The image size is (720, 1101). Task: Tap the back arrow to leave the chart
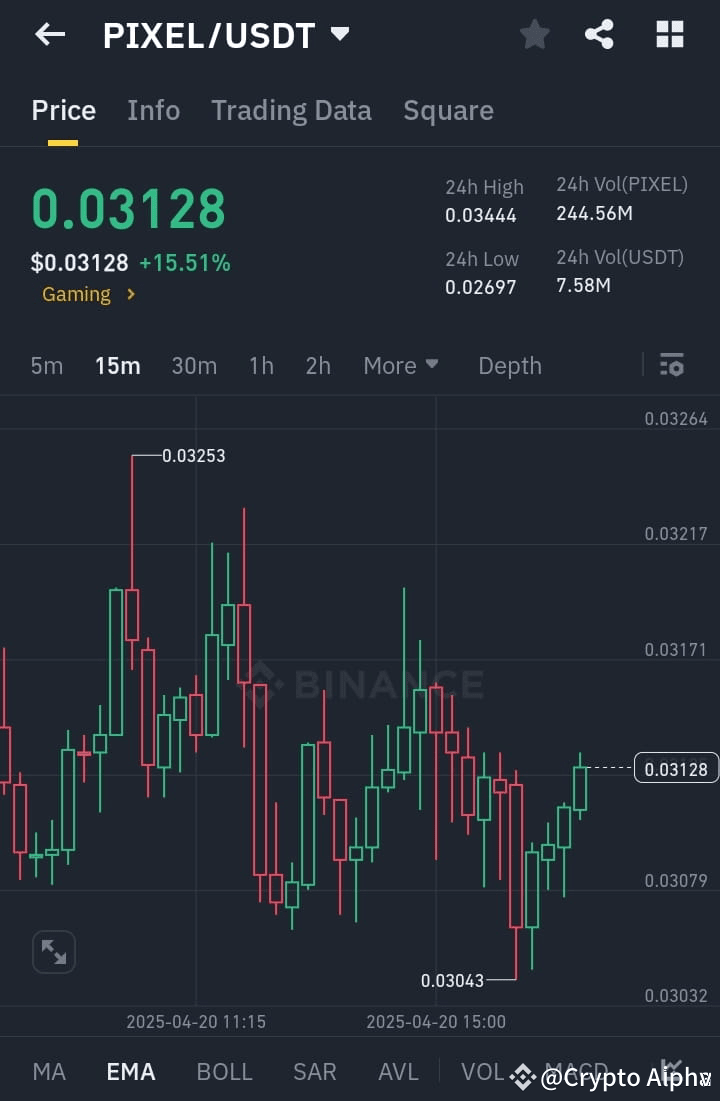click(x=48, y=34)
